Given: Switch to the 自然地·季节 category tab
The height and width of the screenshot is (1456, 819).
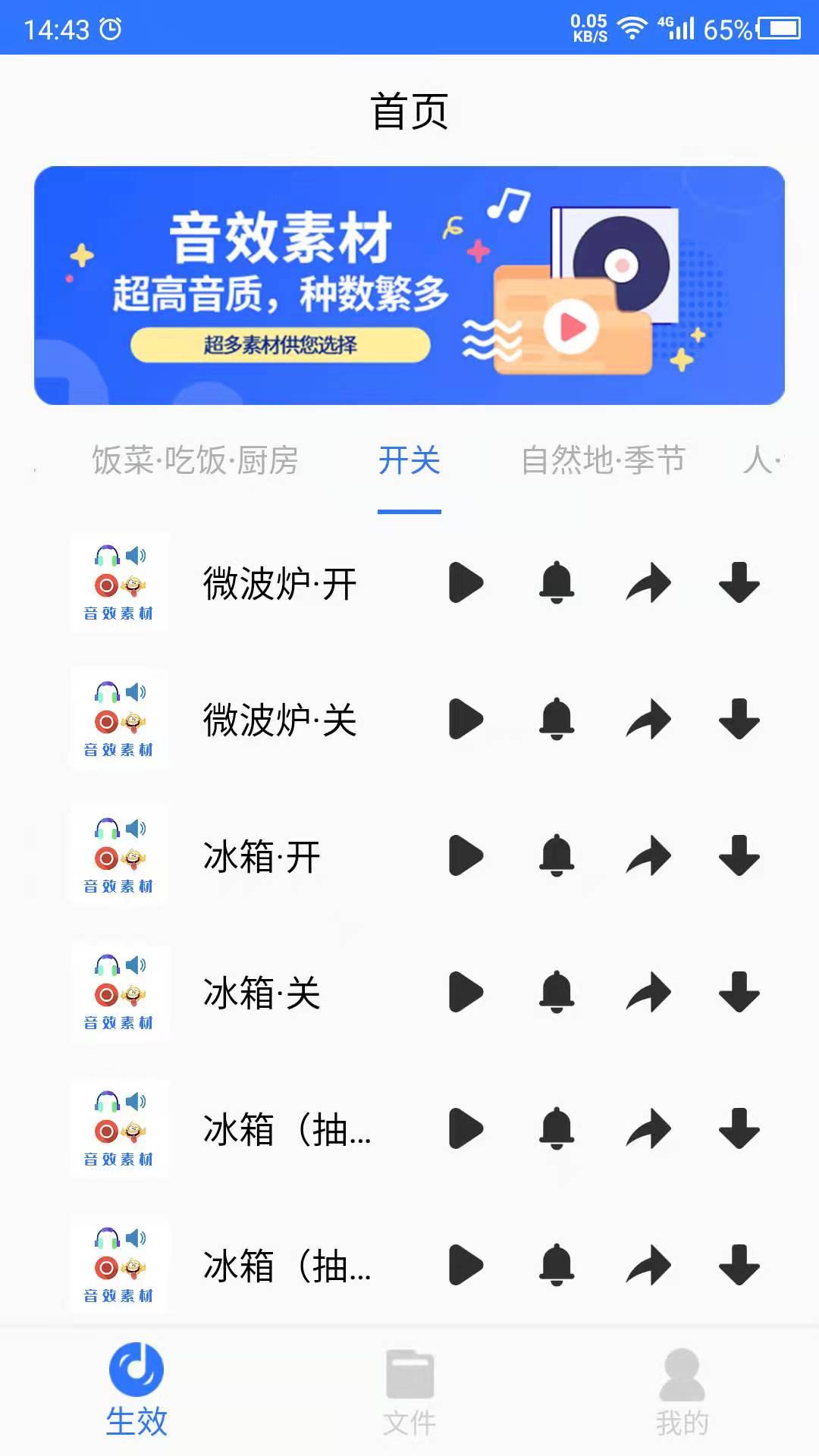Looking at the screenshot, I should pos(604,461).
